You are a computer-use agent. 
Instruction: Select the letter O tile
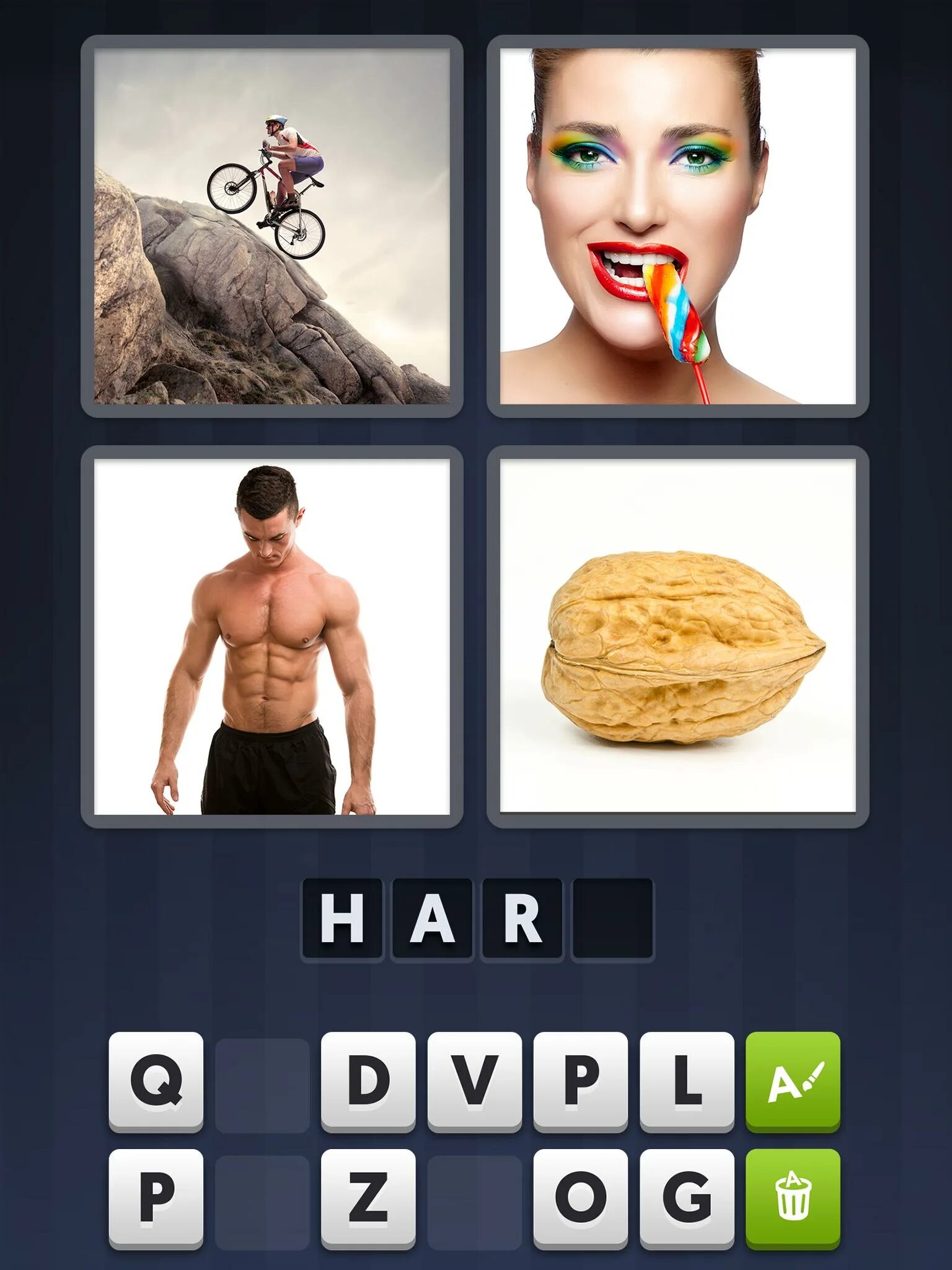point(581,1199)
